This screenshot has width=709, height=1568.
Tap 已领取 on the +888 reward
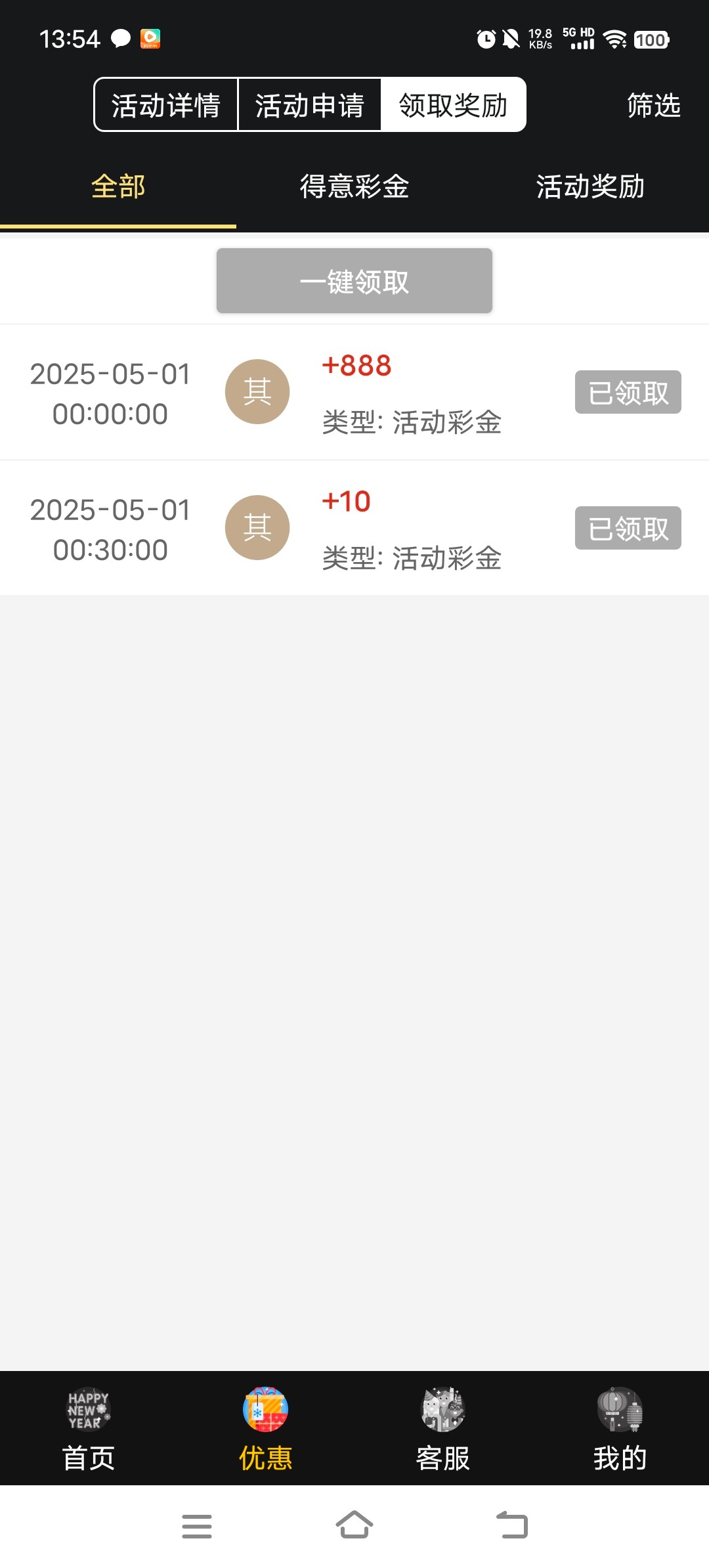coord(628,393)
